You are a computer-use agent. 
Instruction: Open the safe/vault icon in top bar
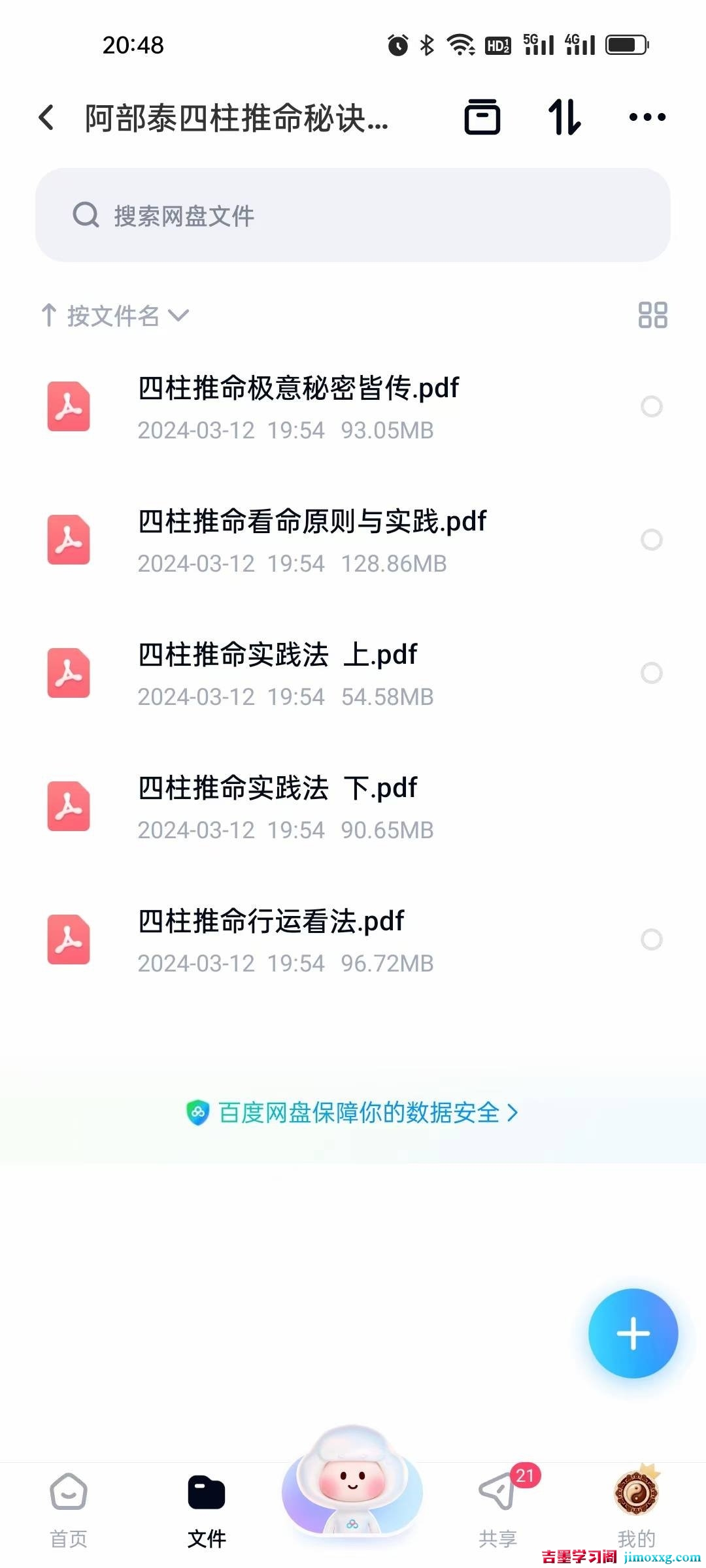click(482, 116)
